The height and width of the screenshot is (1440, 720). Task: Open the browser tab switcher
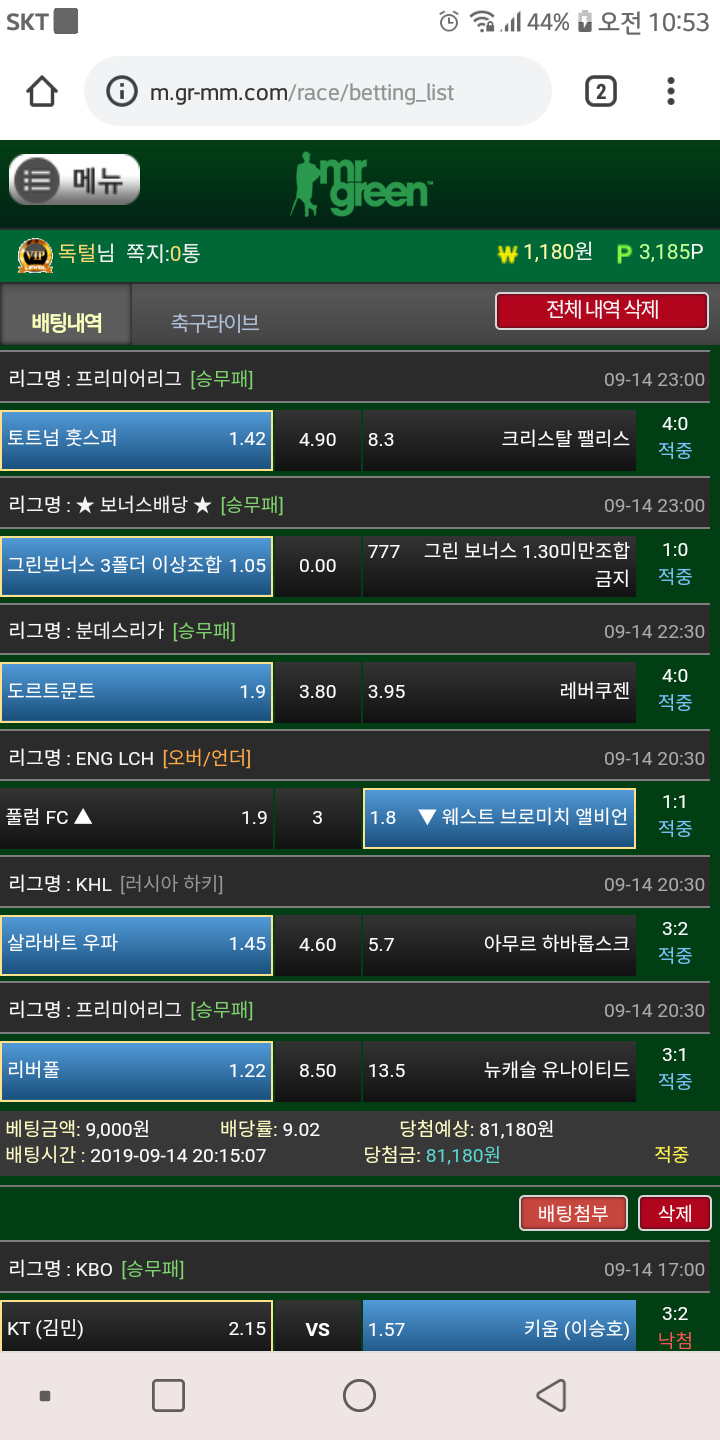599,92
